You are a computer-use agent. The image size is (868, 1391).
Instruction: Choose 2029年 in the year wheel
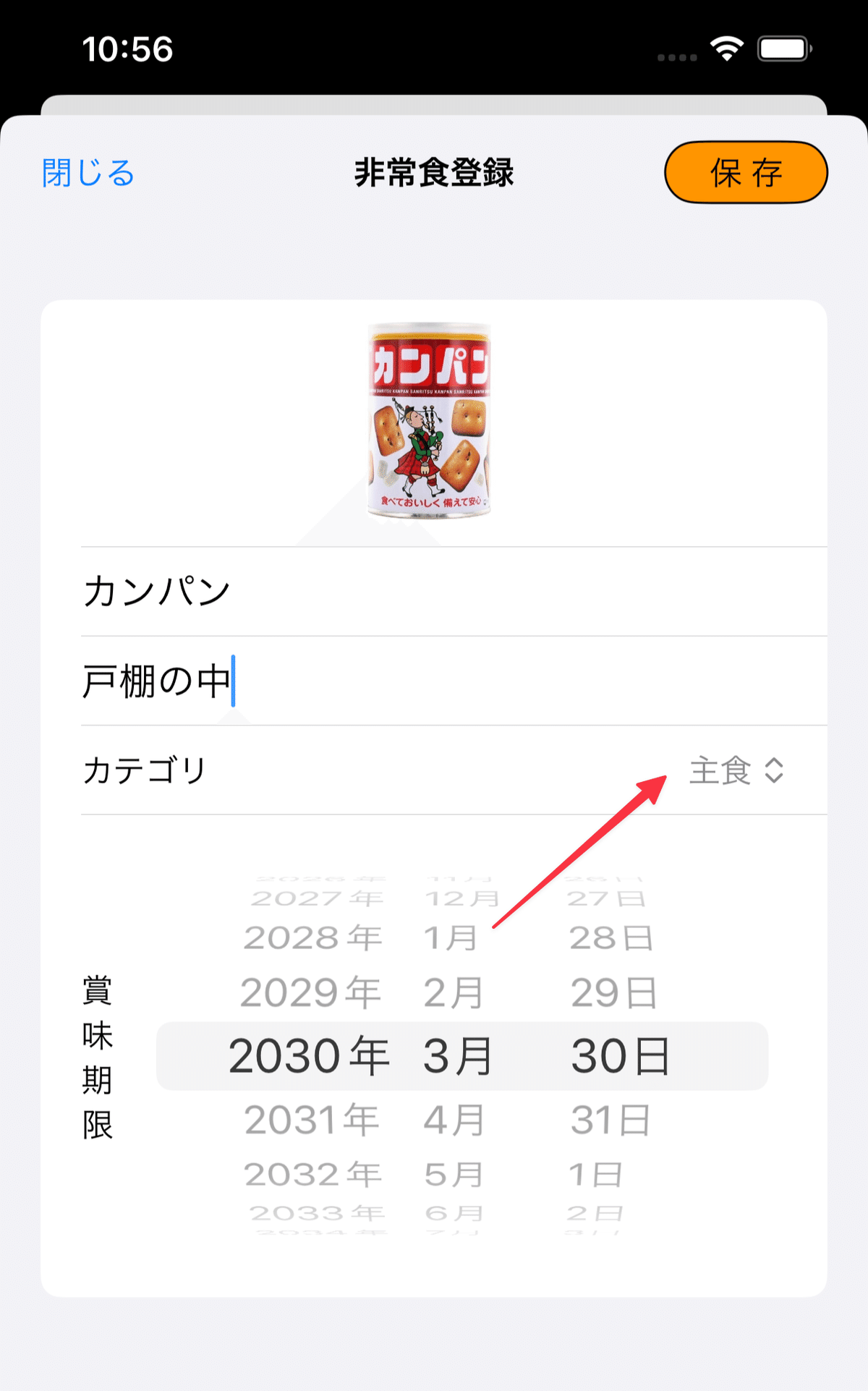(311, 992)
